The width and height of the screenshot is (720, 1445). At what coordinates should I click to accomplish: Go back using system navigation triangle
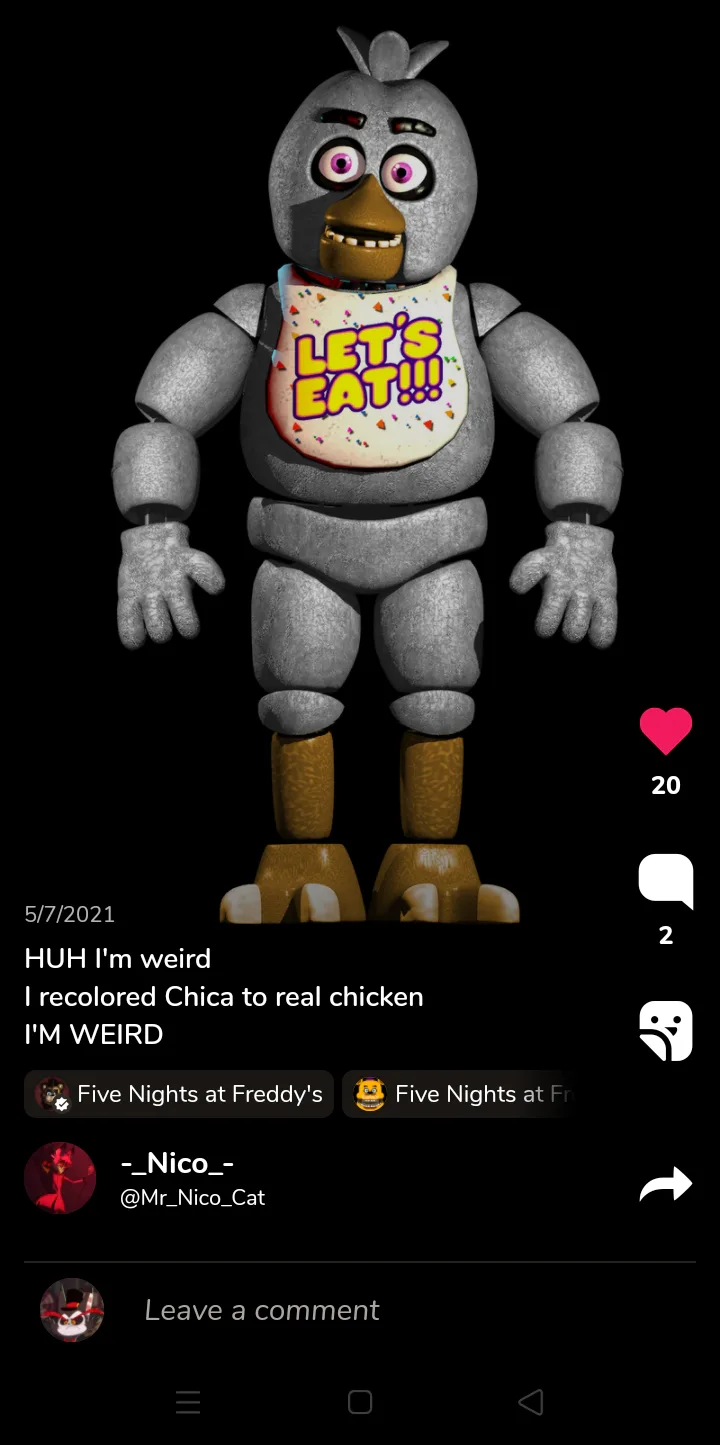531,1402
